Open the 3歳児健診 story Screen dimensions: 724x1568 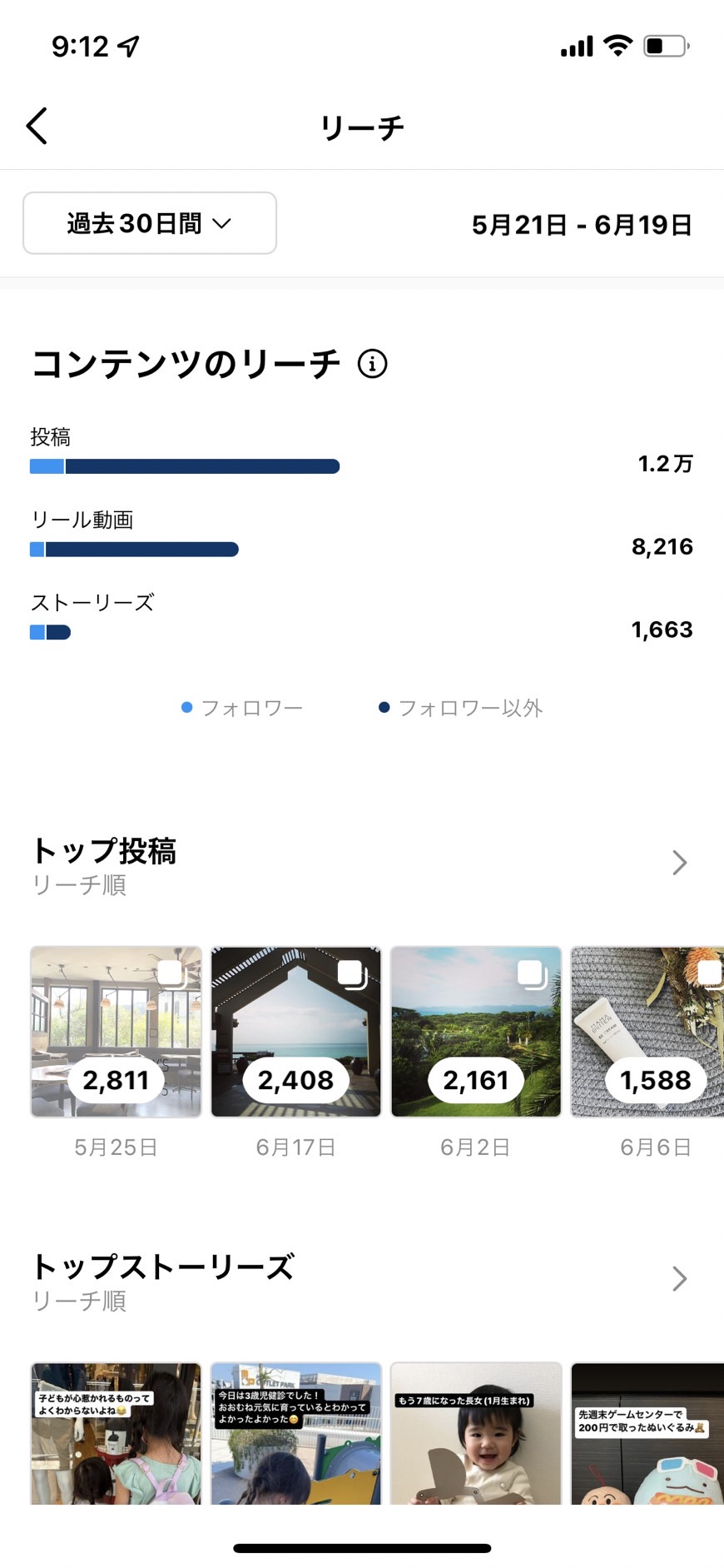(x=295, y=1433)
